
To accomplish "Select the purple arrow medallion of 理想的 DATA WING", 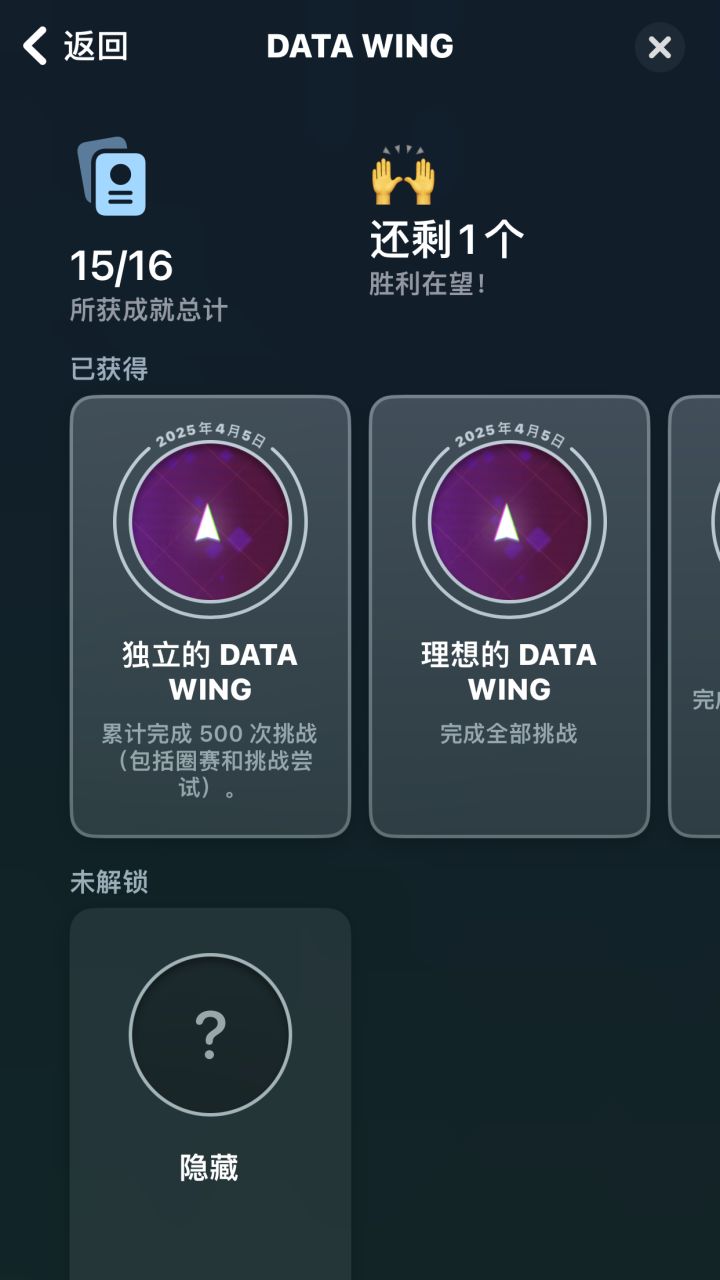I will (x=509, y=520).
